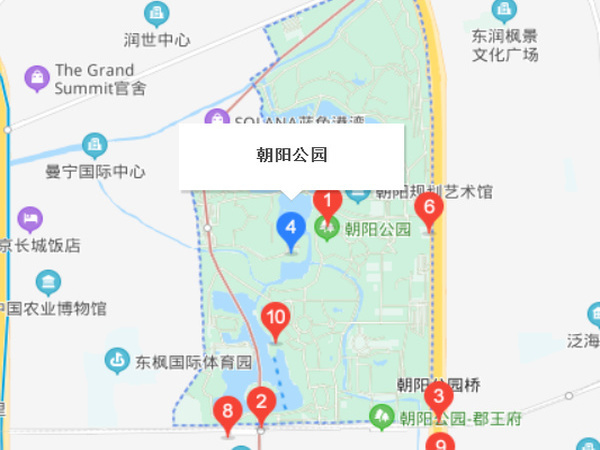
Task: Open the 朝阳公园 info bubble
Action: (291, 157)
